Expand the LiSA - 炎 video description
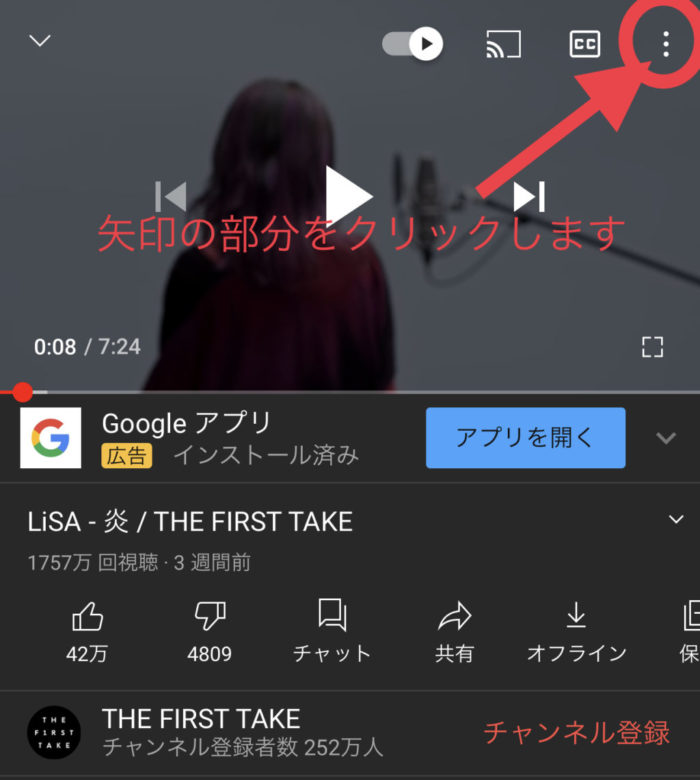The width and height of the screenshot is (700, 780). pos(677,520)
